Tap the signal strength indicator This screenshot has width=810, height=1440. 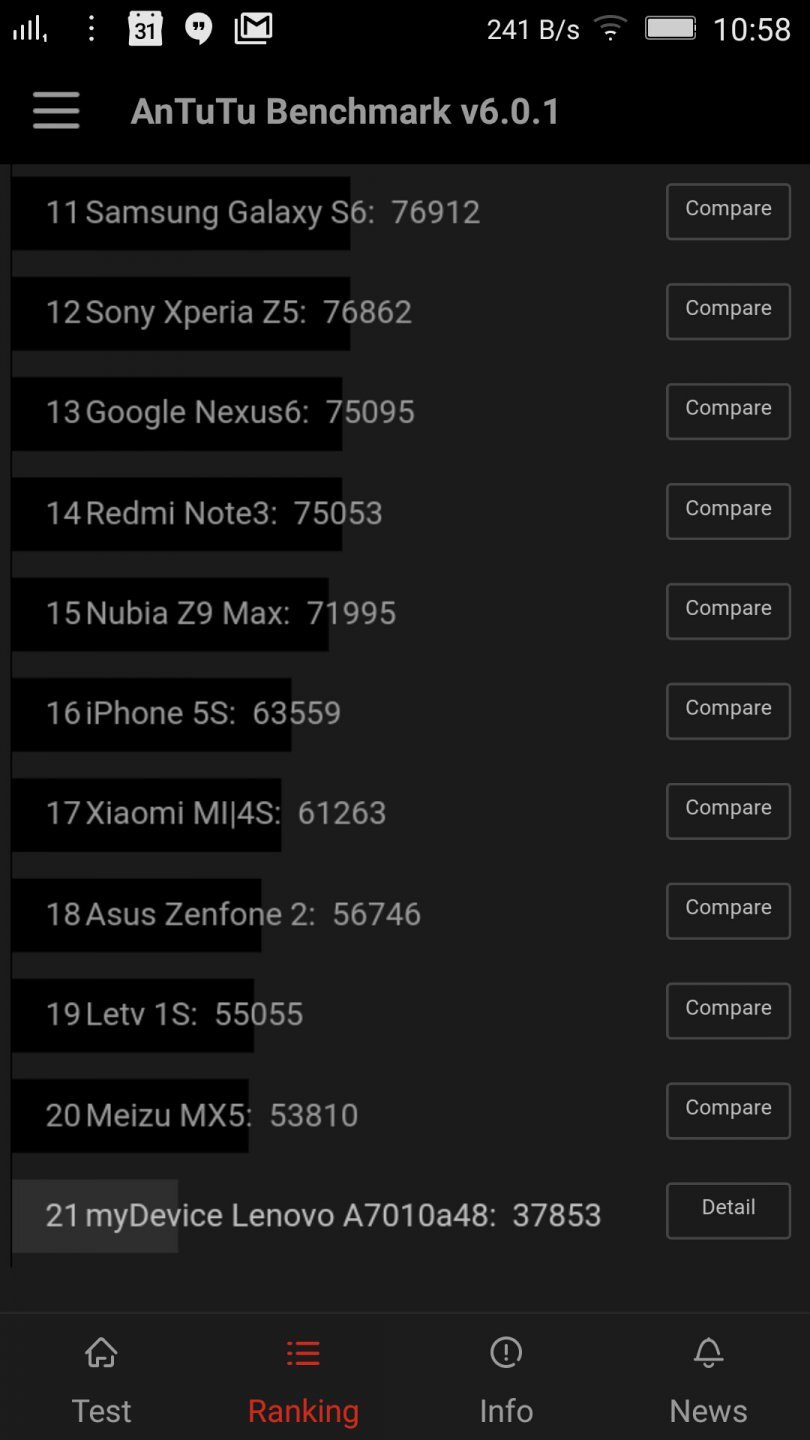[29, 28]
